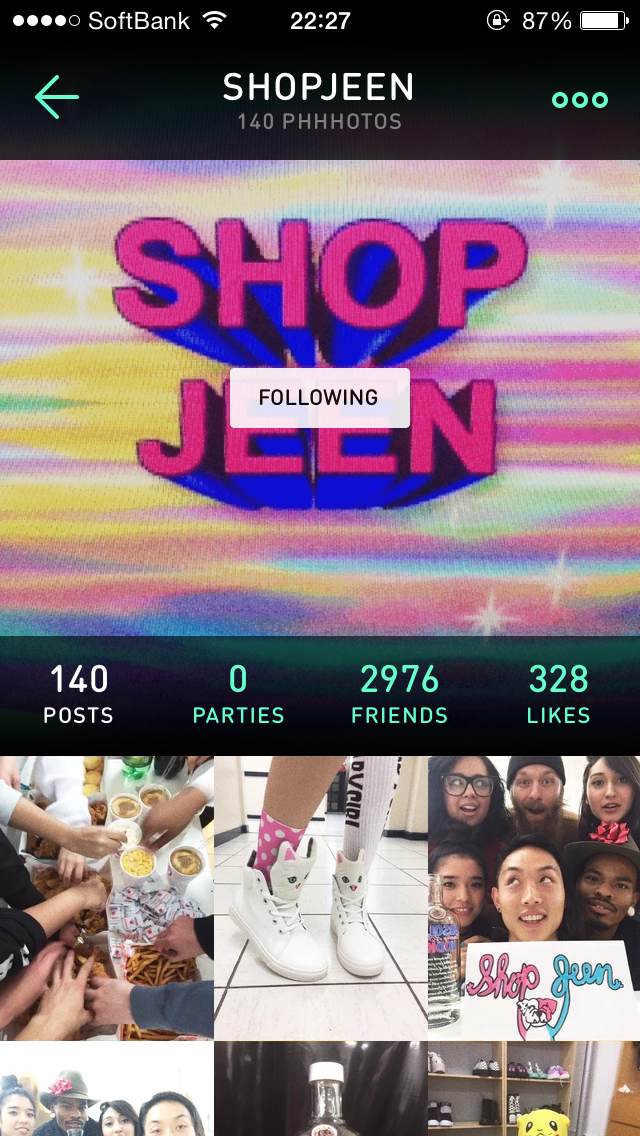Open the group selfie with Shop Jeen sign
This screenshot has width=640, height=1136.
point(534,897)
